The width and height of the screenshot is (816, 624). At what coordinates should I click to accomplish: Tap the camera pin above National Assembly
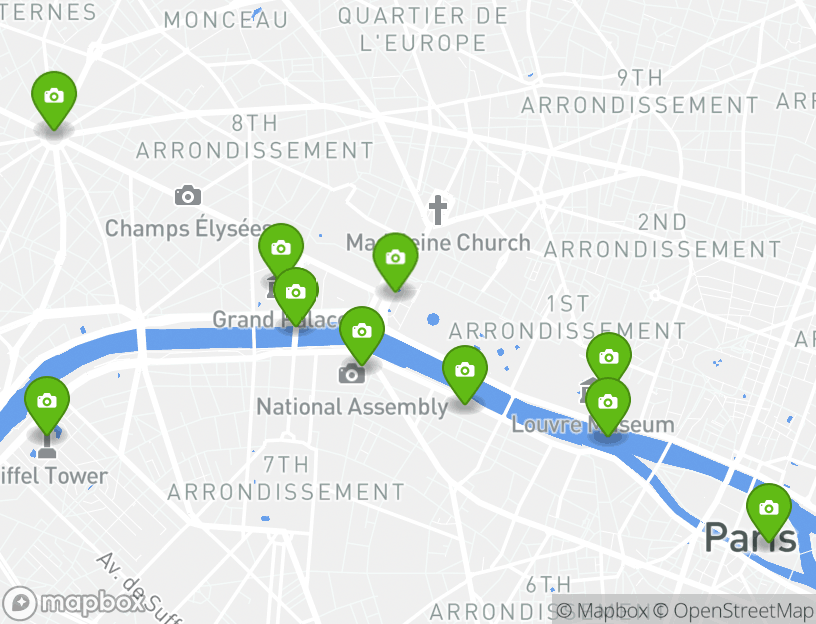[x=361, y=331]
